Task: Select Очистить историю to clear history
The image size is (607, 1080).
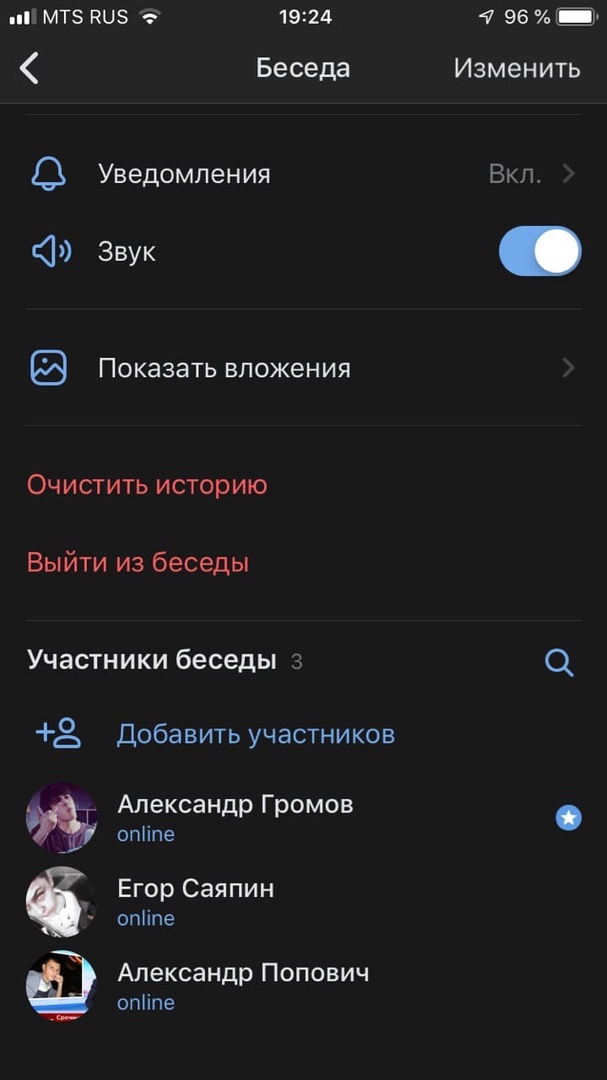Action: click(147, 486)
